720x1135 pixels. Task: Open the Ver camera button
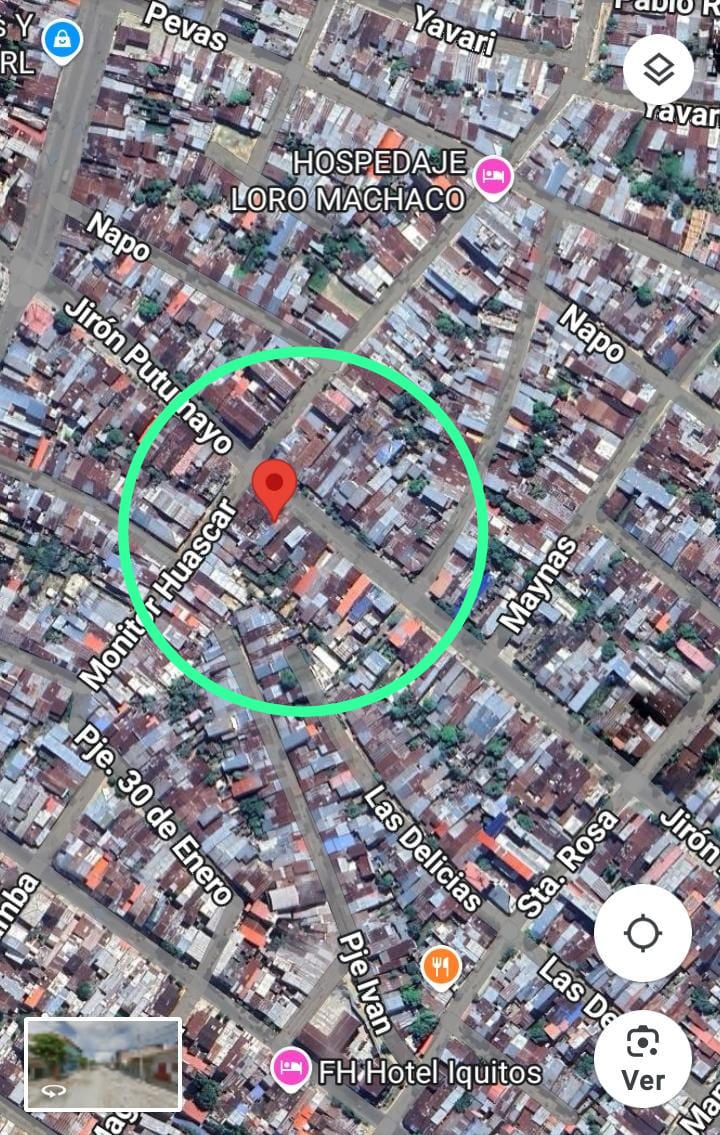[x=643, y=1057]
